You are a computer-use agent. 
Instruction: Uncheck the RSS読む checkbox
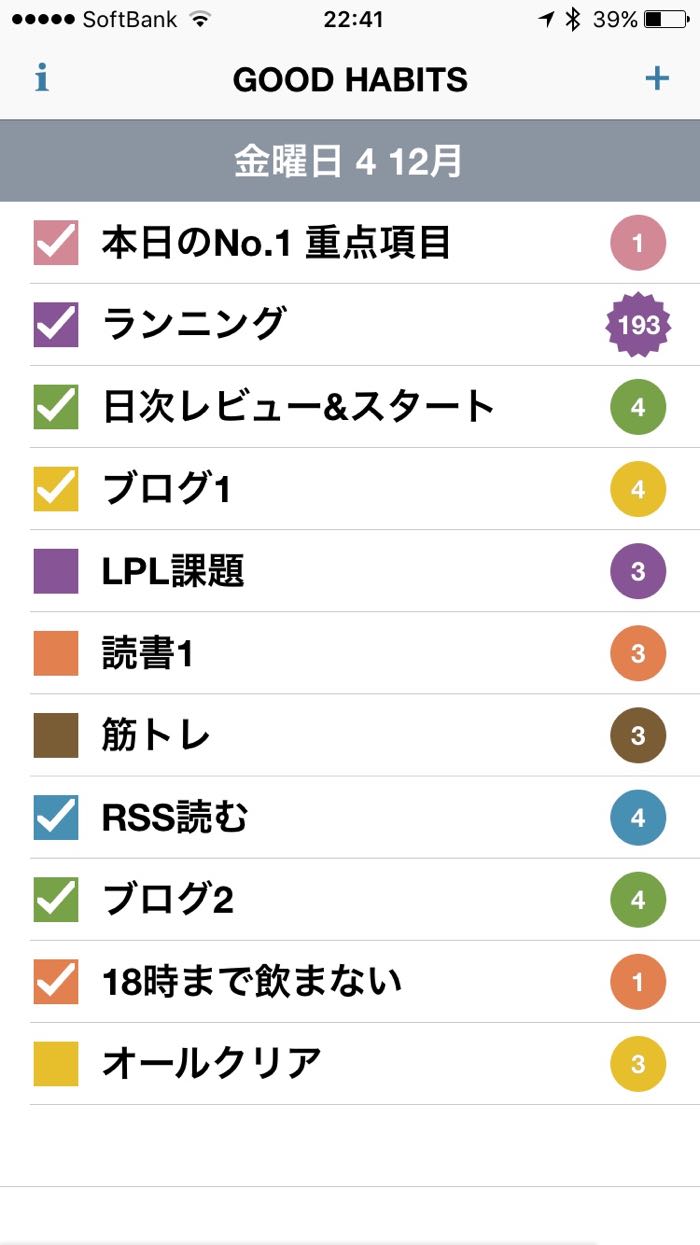click(x=56, y=817)
